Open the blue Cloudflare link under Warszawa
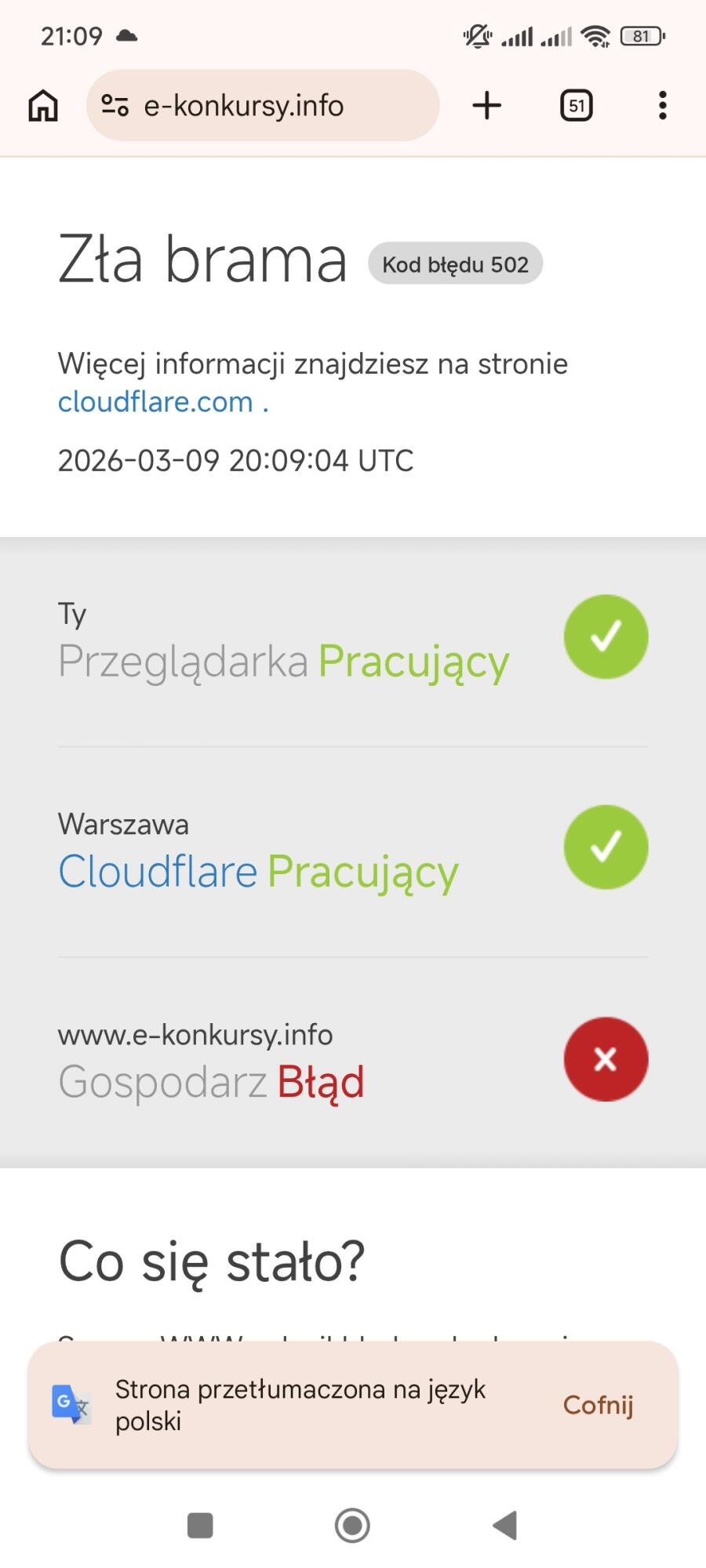Viewport: 706px width, 1568px height. click(x=158, y=872)
